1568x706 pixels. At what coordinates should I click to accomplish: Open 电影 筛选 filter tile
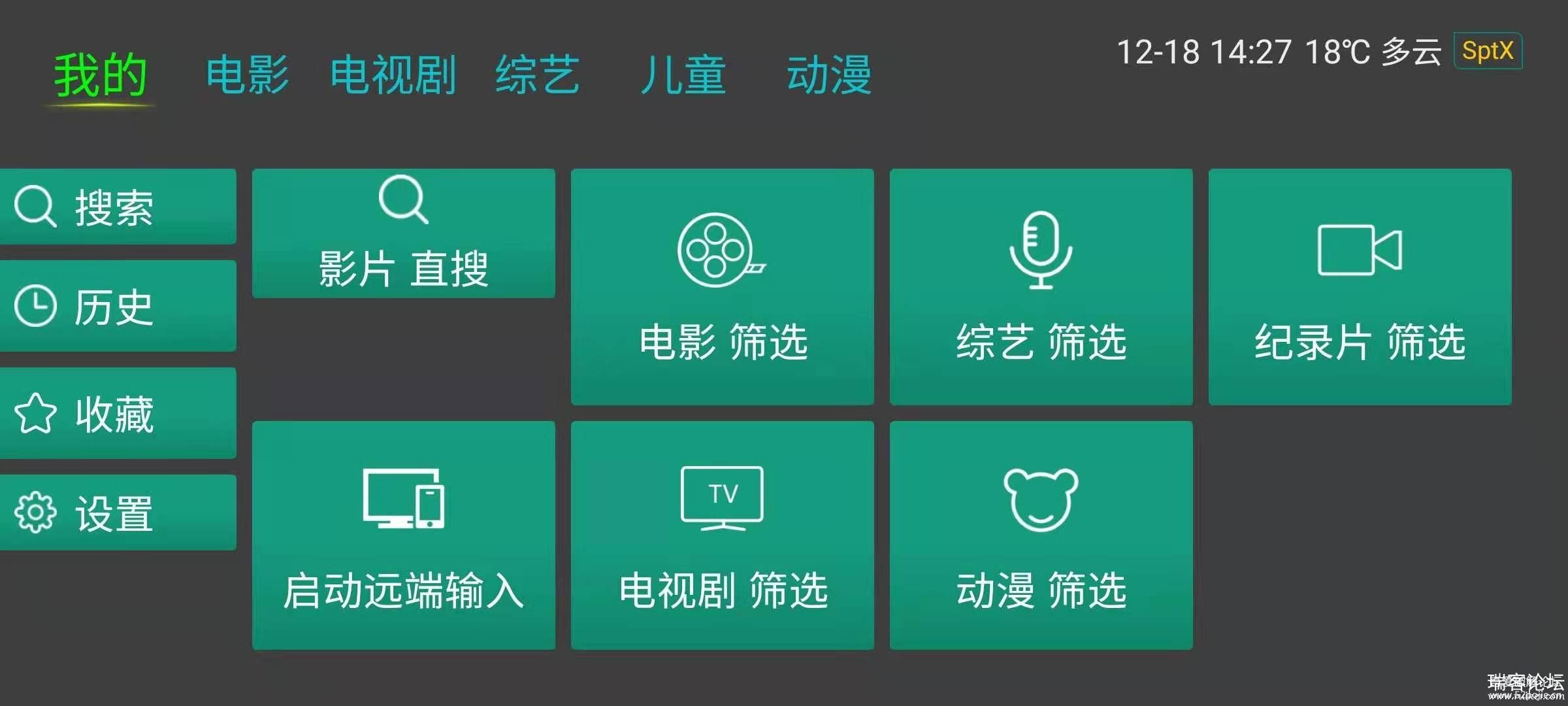tap(723, 287)
